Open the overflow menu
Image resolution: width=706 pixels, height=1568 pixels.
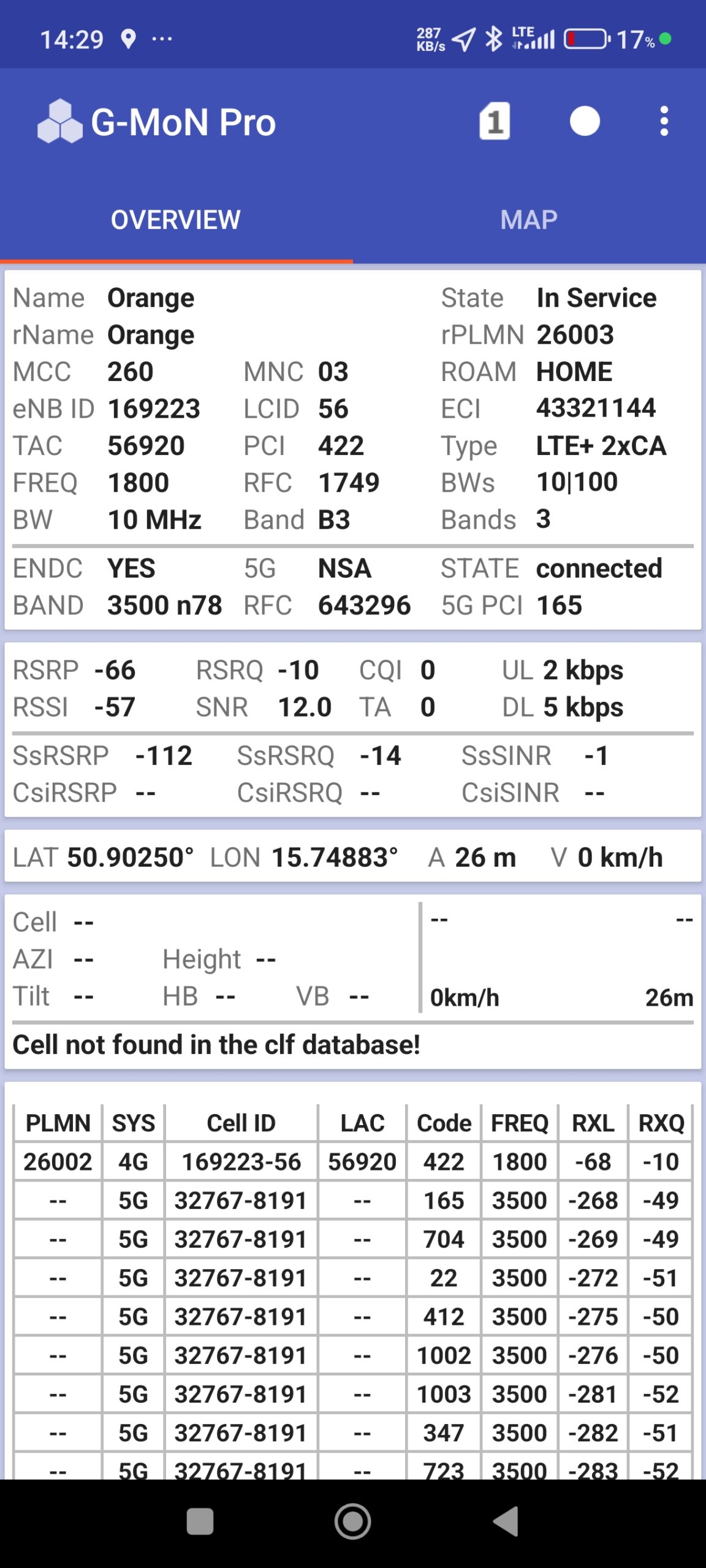click(664, 121)
